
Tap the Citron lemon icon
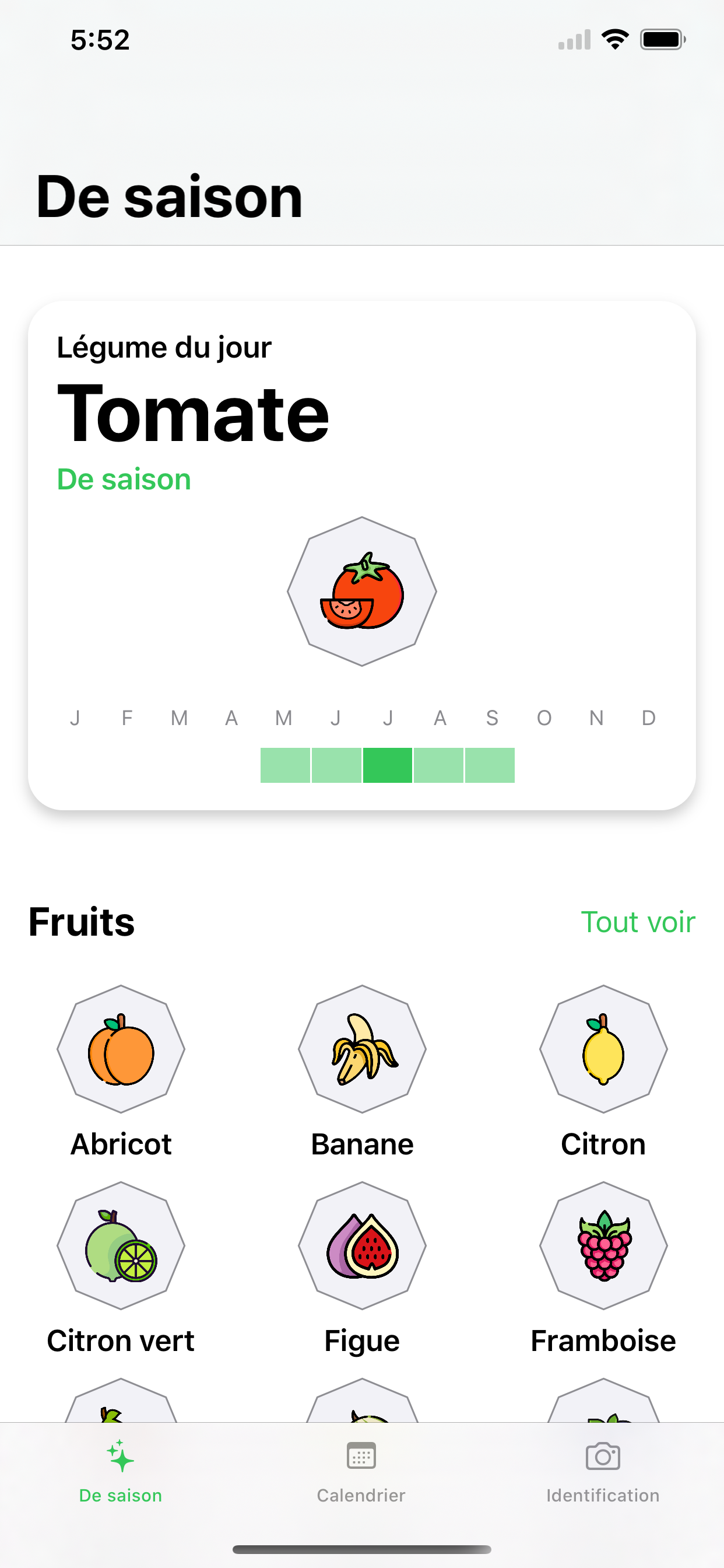(x=603, y=1051)
